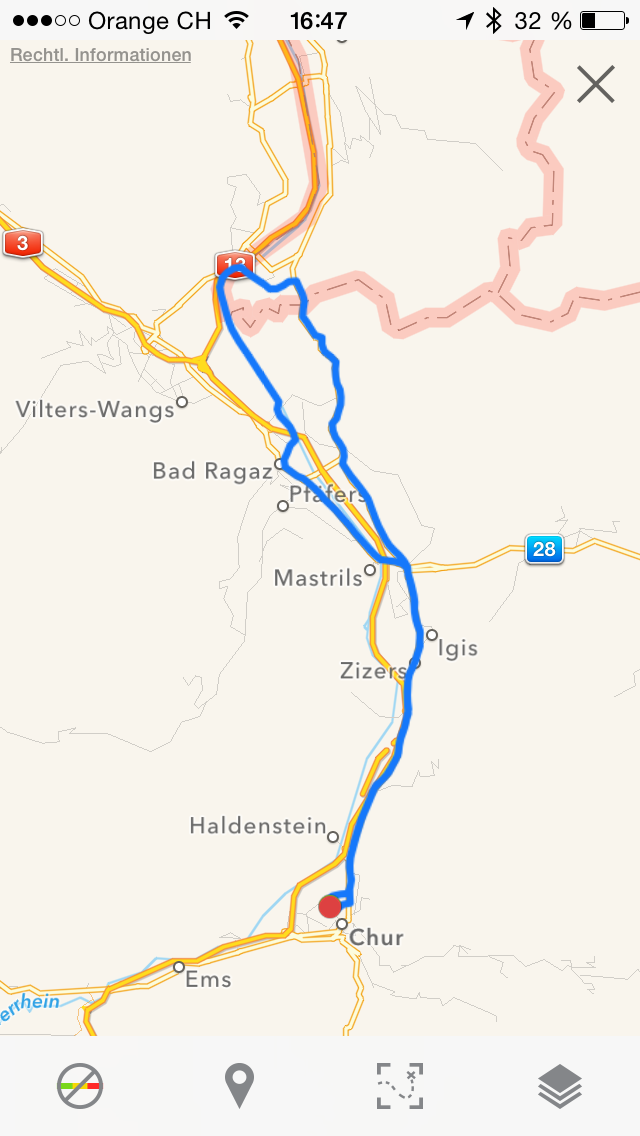Open the map layers selector
The width and height of the screenshot is (640, 1136).
[x=560, y=1085]
